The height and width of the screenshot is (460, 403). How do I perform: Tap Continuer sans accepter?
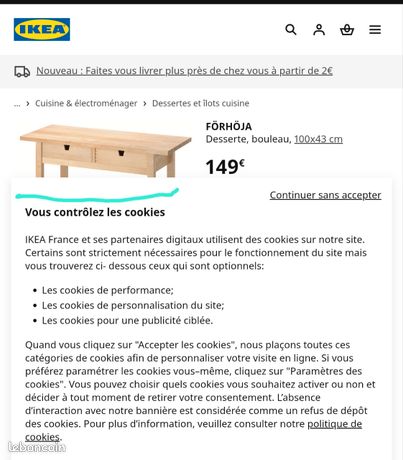tap(325, 195)
